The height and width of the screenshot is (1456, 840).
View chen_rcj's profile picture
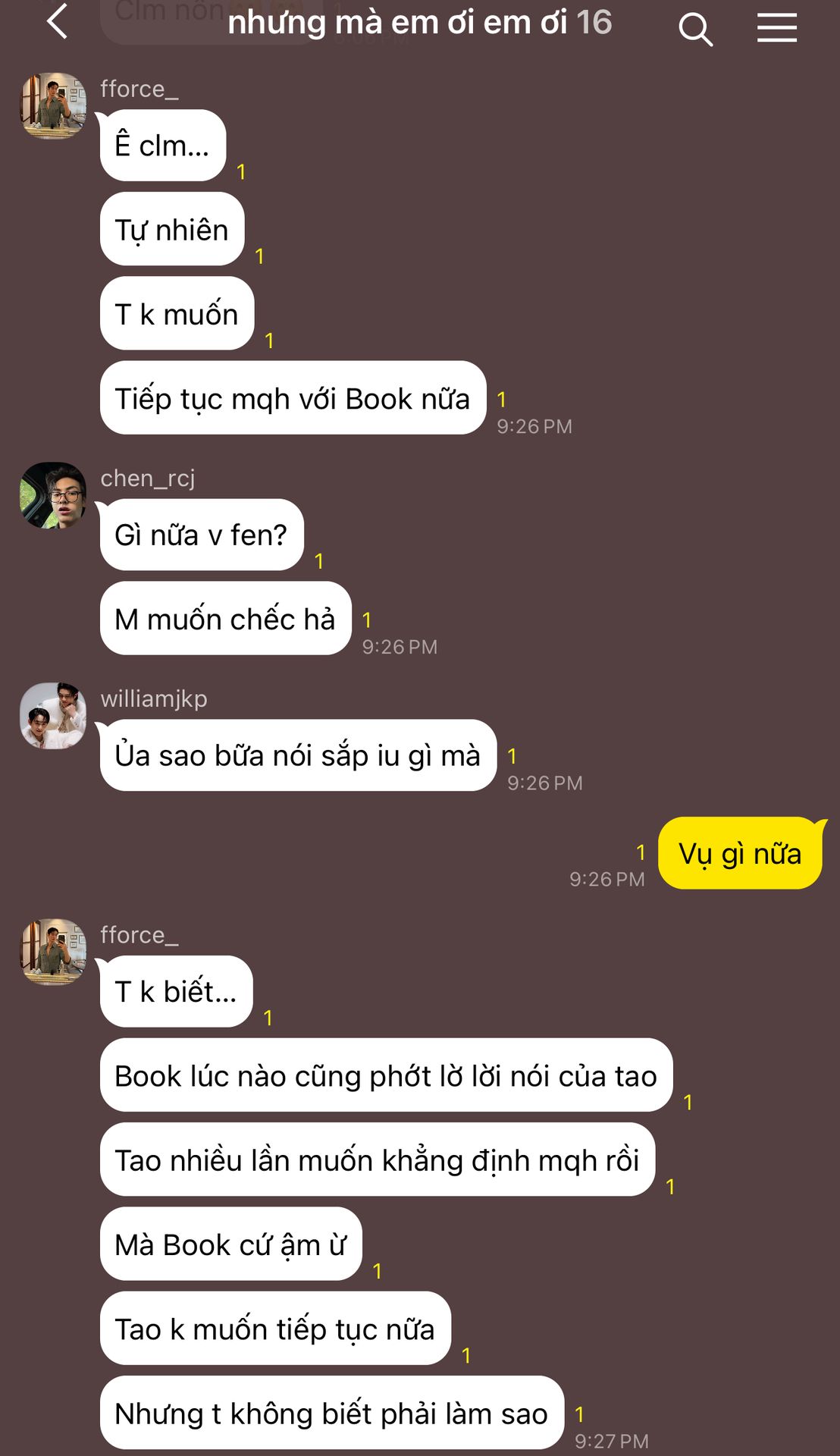(x=53, y=495)
